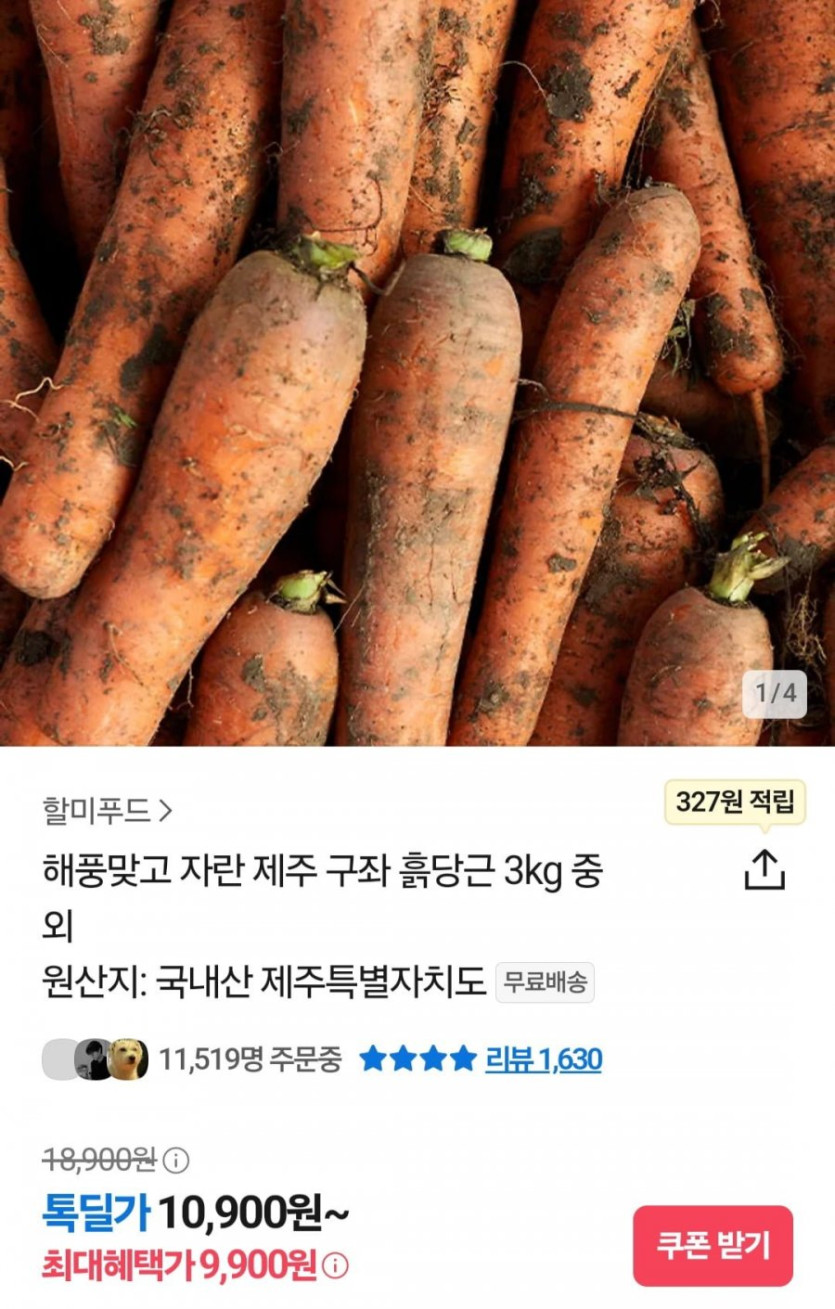Open the carrot product photo

pos(417,372)
